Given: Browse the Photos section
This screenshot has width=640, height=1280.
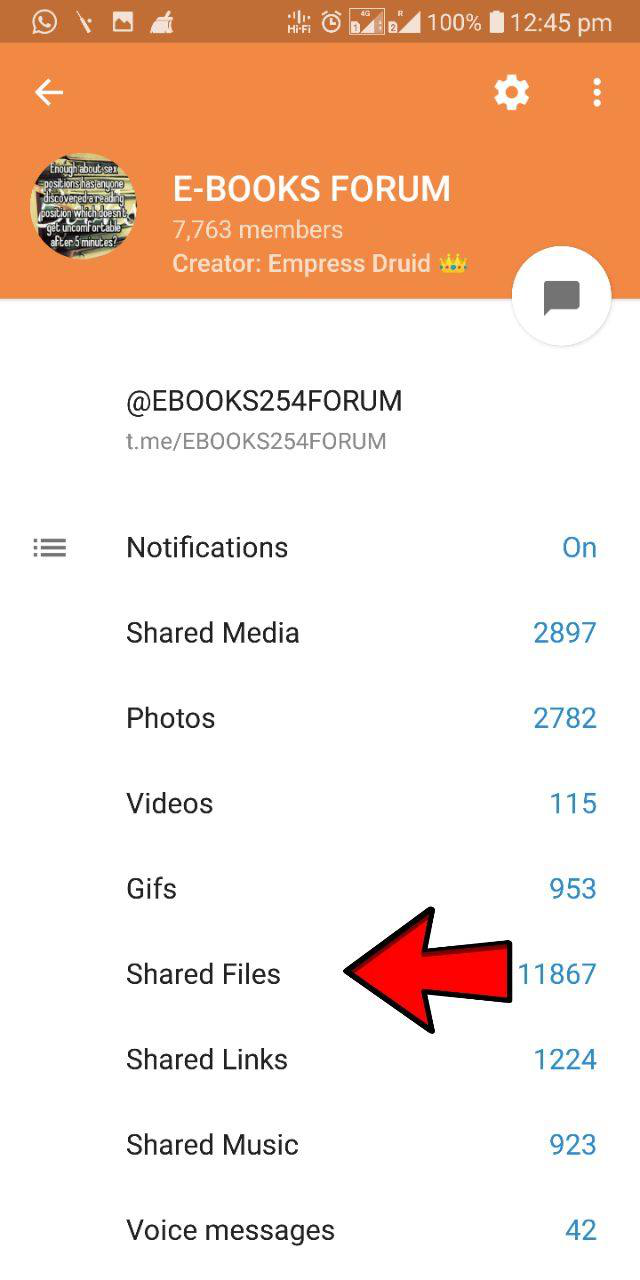Looking at the screenshot, I should [x=320, y=718].
